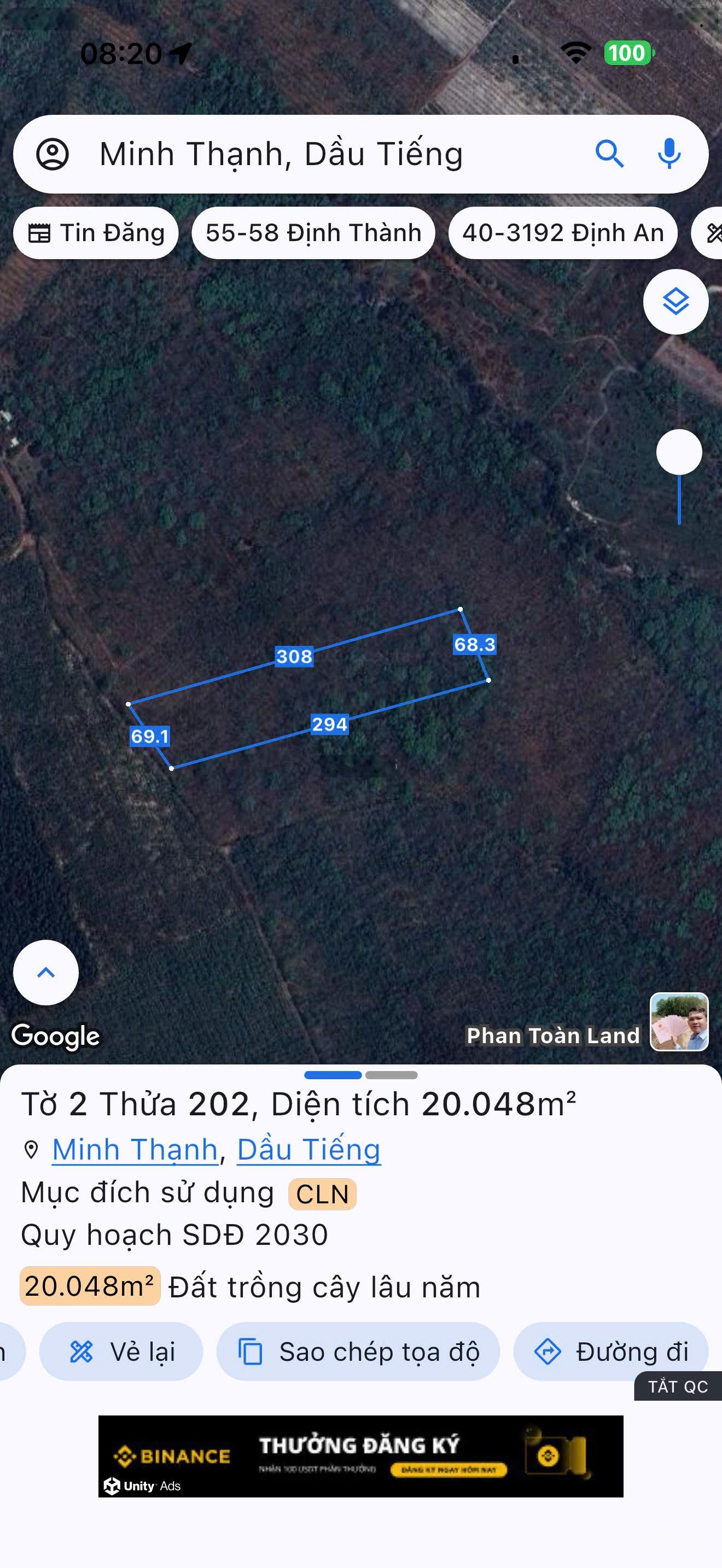Adjust the map zoom slider handle
Viewport: 722px width, 1568px height.
(x=680, y=452)
